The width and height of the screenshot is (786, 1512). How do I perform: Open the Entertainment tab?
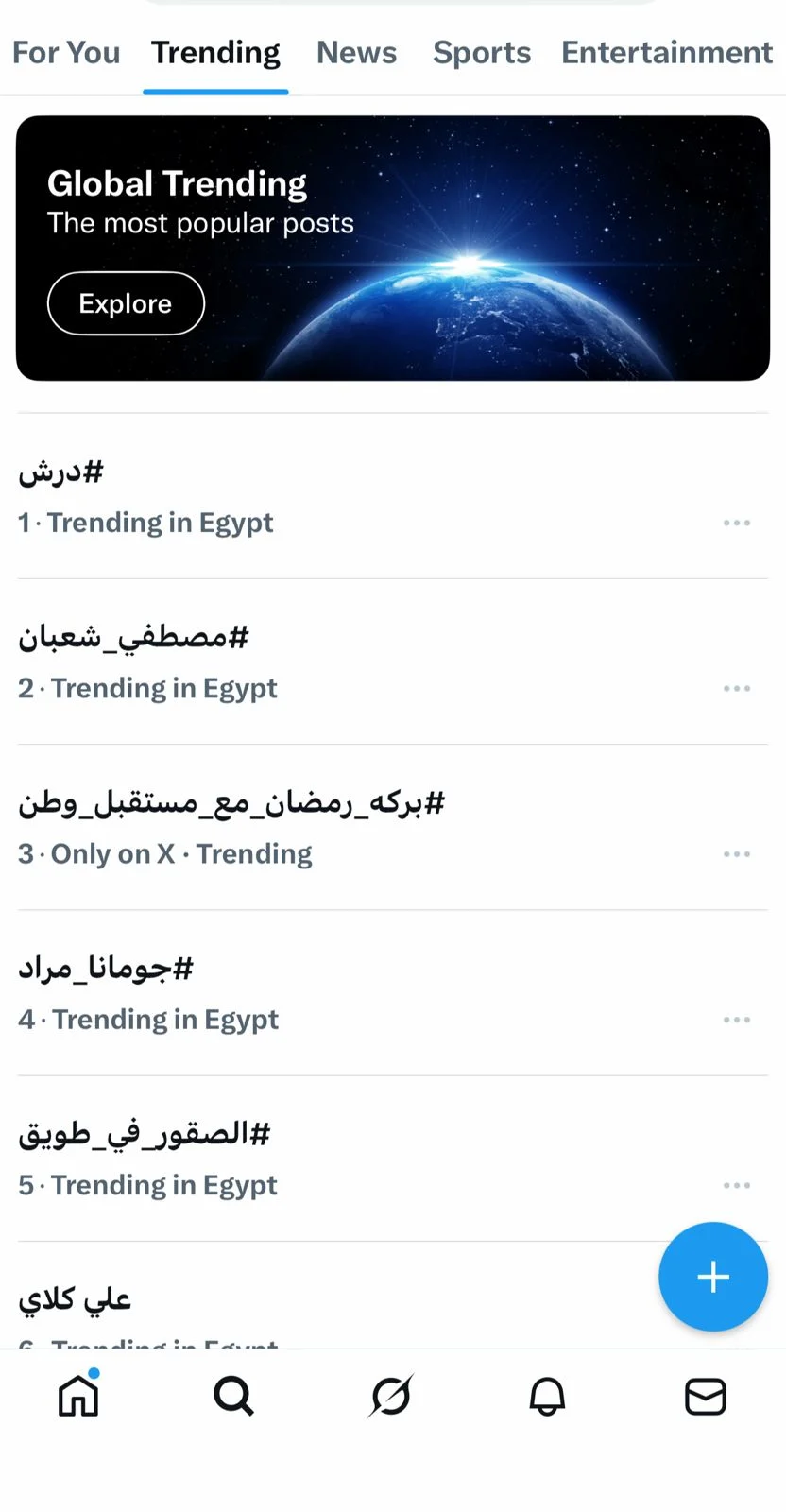pyautogui.click(x=666, y=53)
